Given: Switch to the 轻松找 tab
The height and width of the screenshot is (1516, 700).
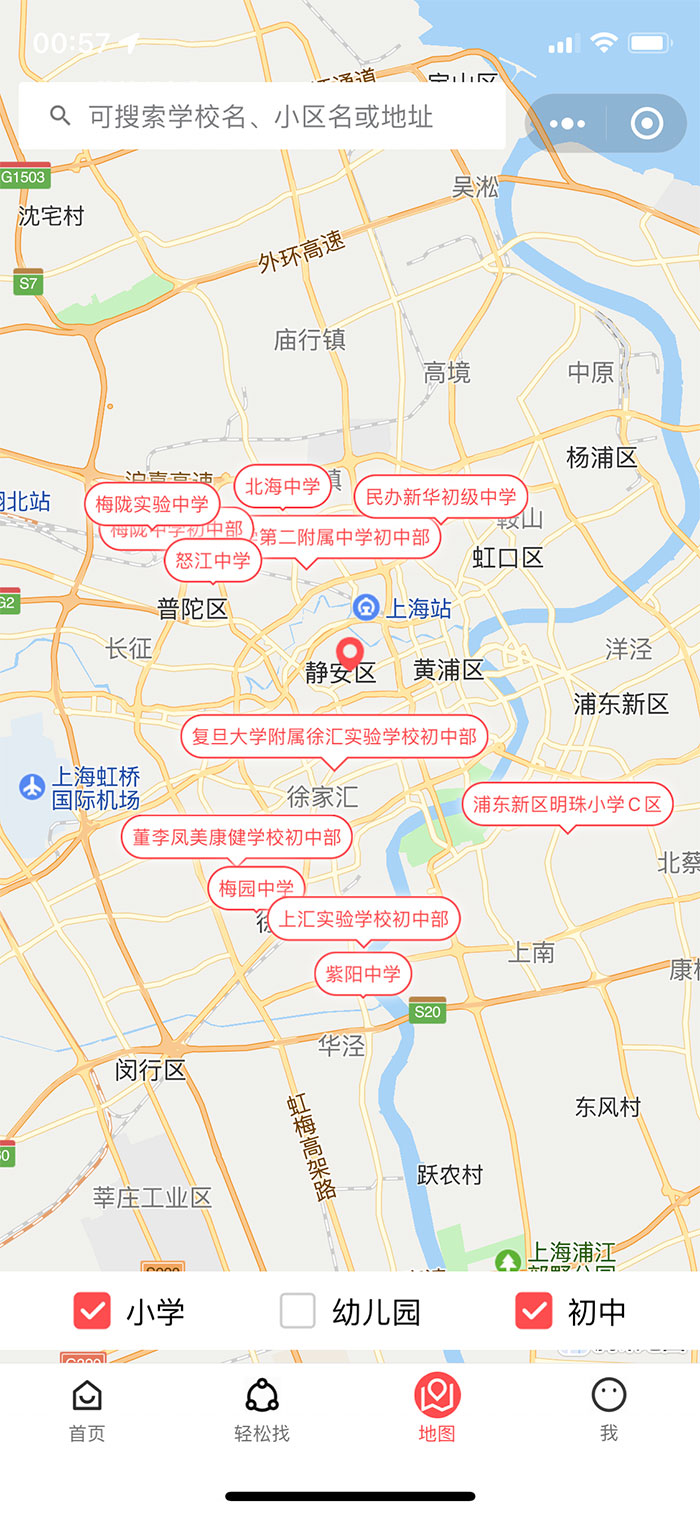Looking at the screenshot, I should [262, 1409].
